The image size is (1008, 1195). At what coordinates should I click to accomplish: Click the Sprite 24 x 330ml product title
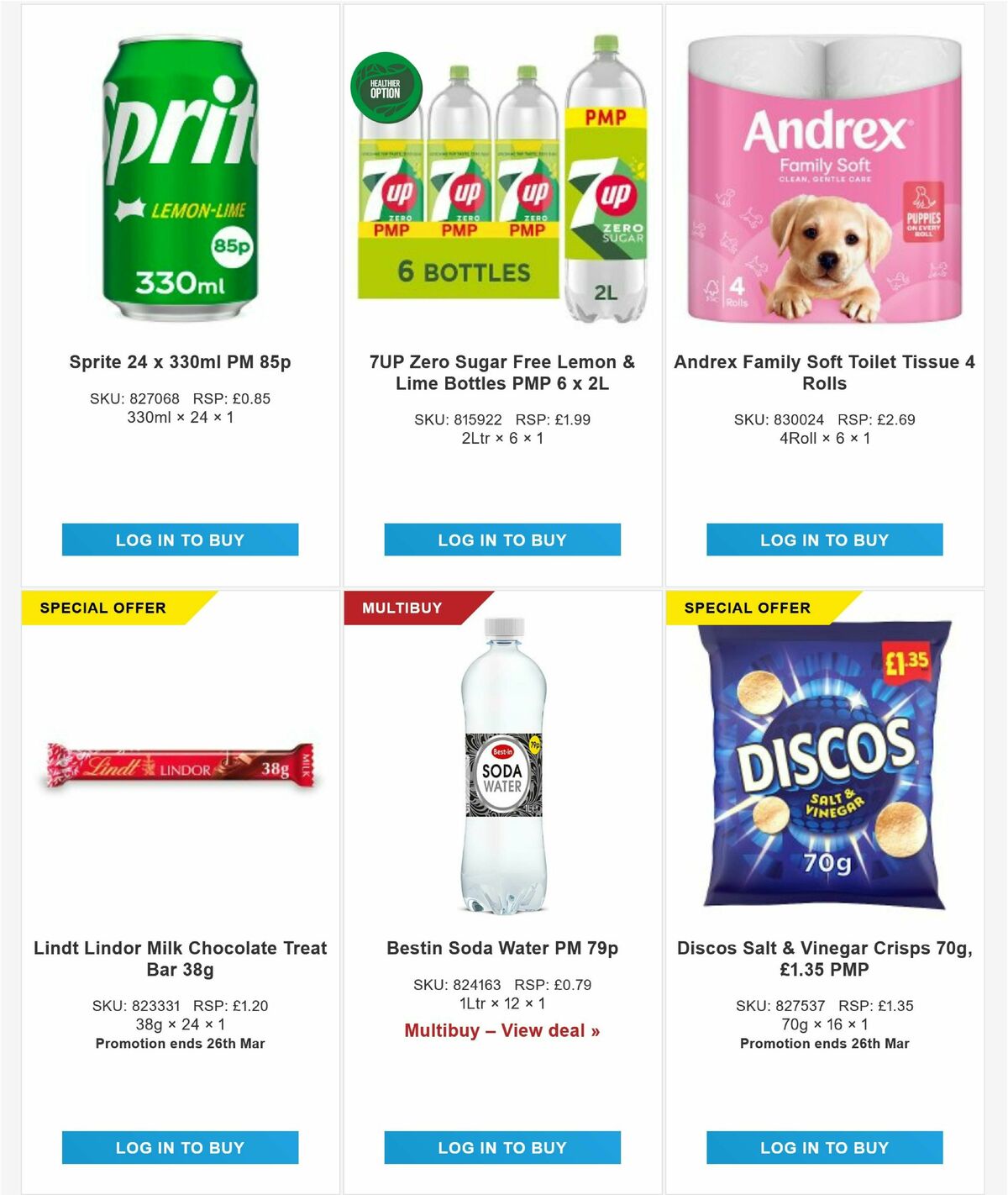click(179, 363)
